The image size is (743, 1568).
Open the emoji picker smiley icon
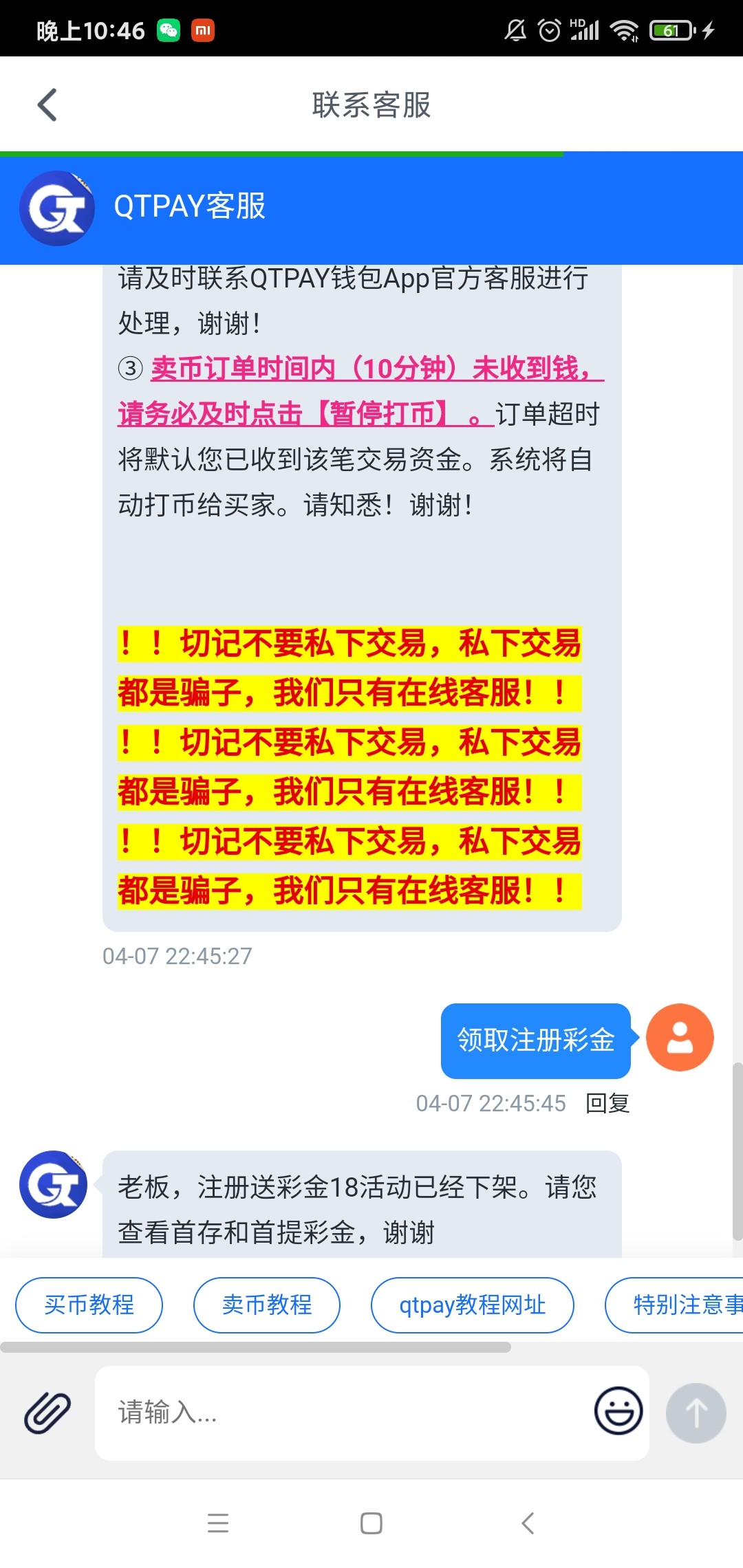[x=617, y=1411]
